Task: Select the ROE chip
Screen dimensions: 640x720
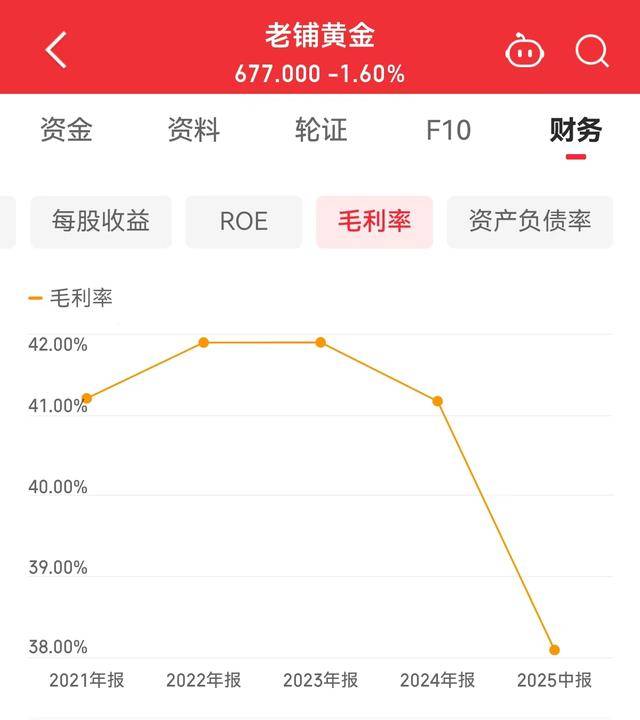Action: click(x=243, y=221)
